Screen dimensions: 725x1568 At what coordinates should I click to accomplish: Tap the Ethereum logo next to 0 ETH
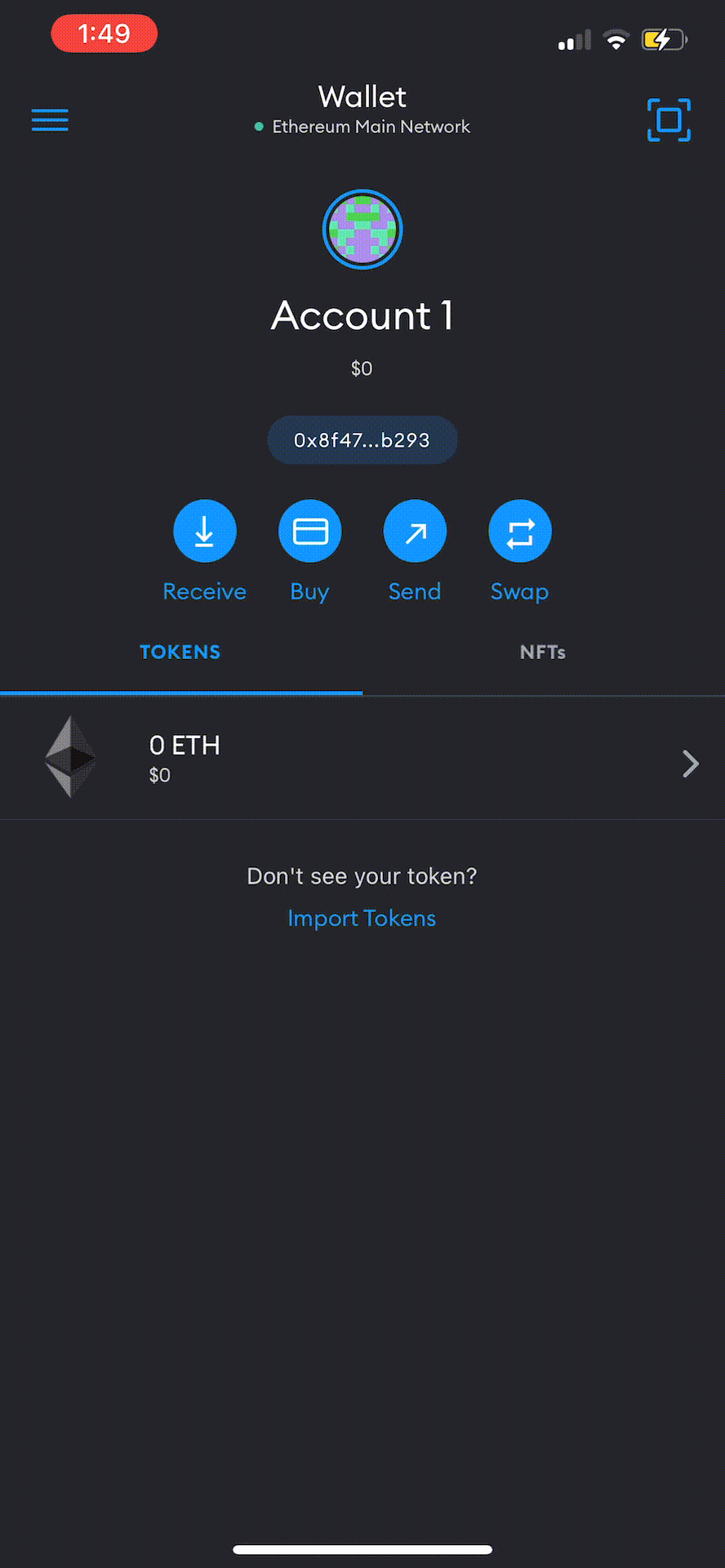[70, 759]
